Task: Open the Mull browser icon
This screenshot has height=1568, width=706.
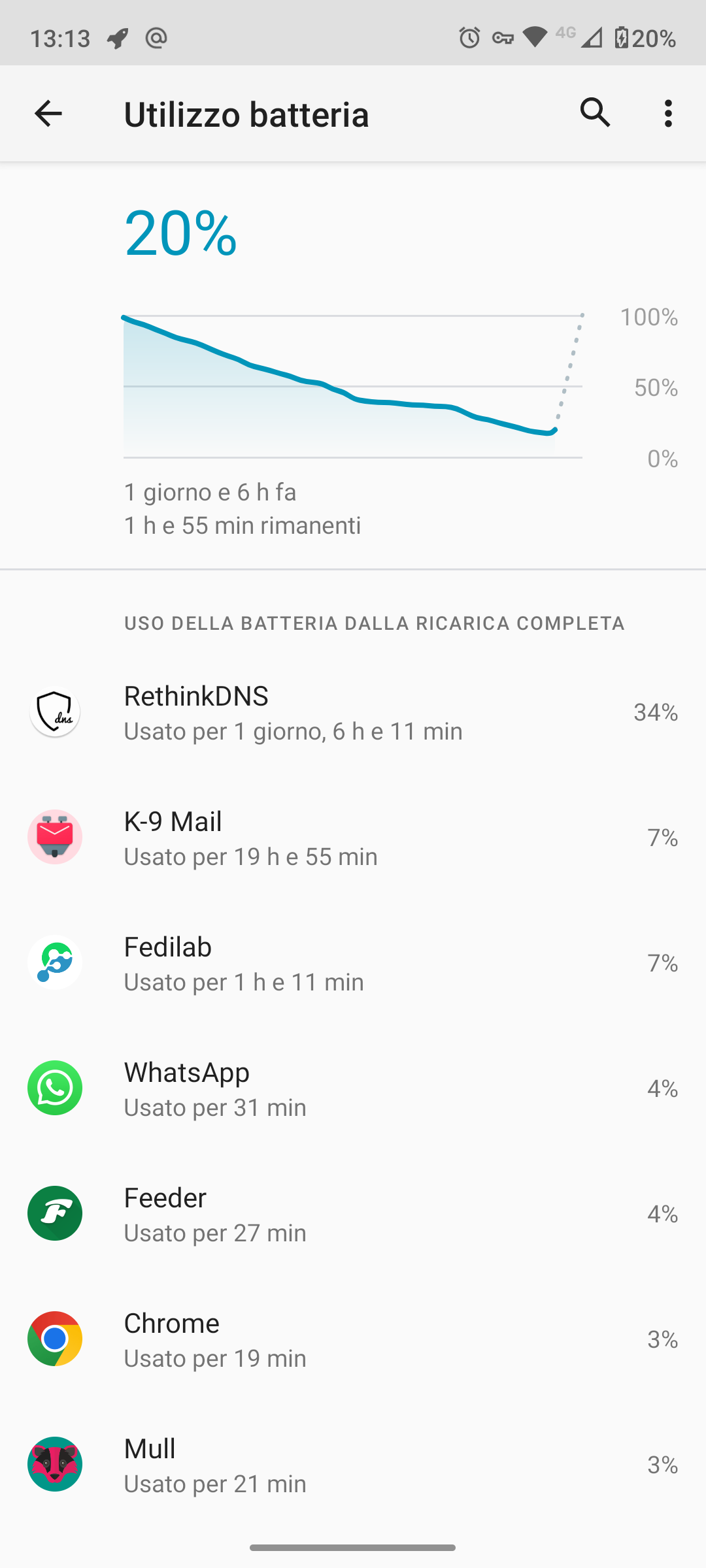Action: 55,1463
